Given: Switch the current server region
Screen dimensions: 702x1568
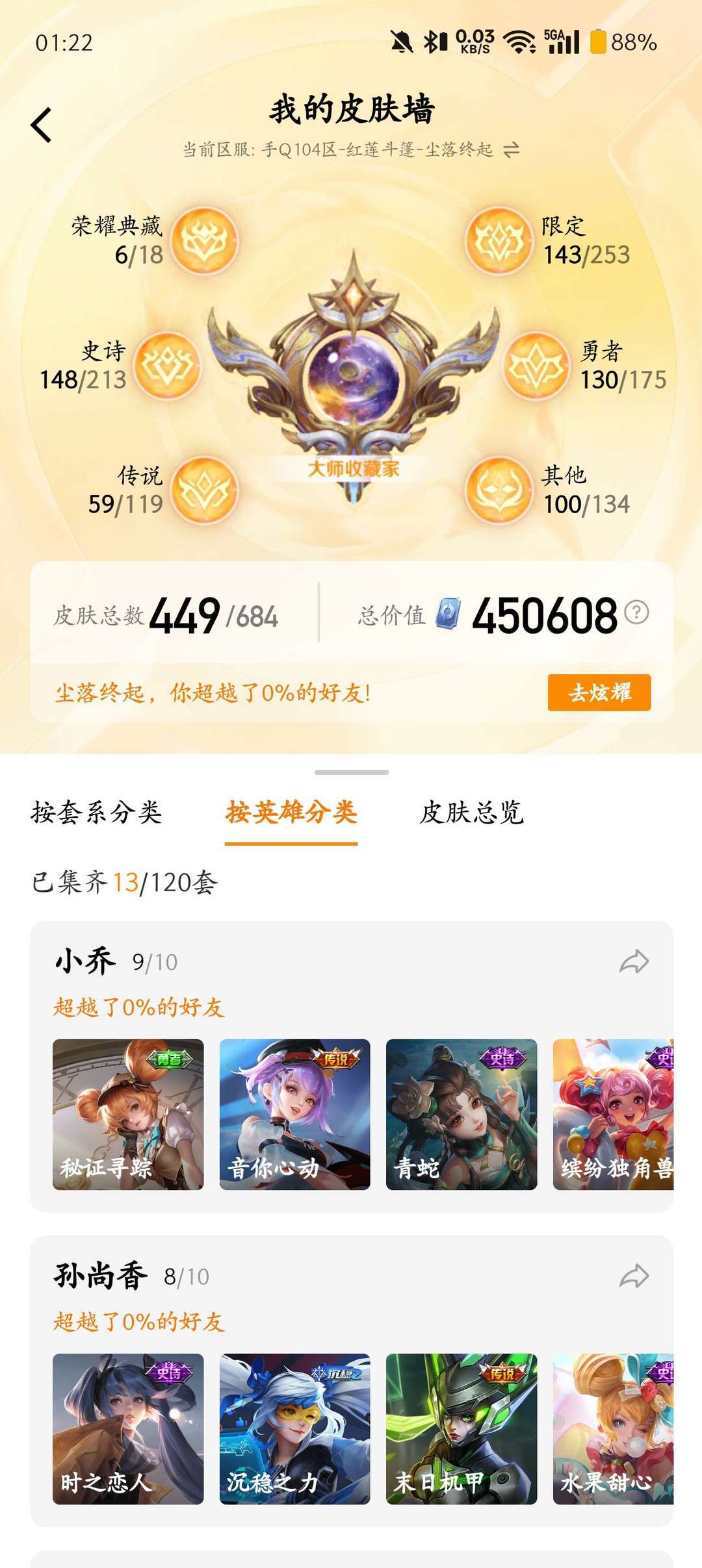Looking at the screenshot, I should click(512, 150).
